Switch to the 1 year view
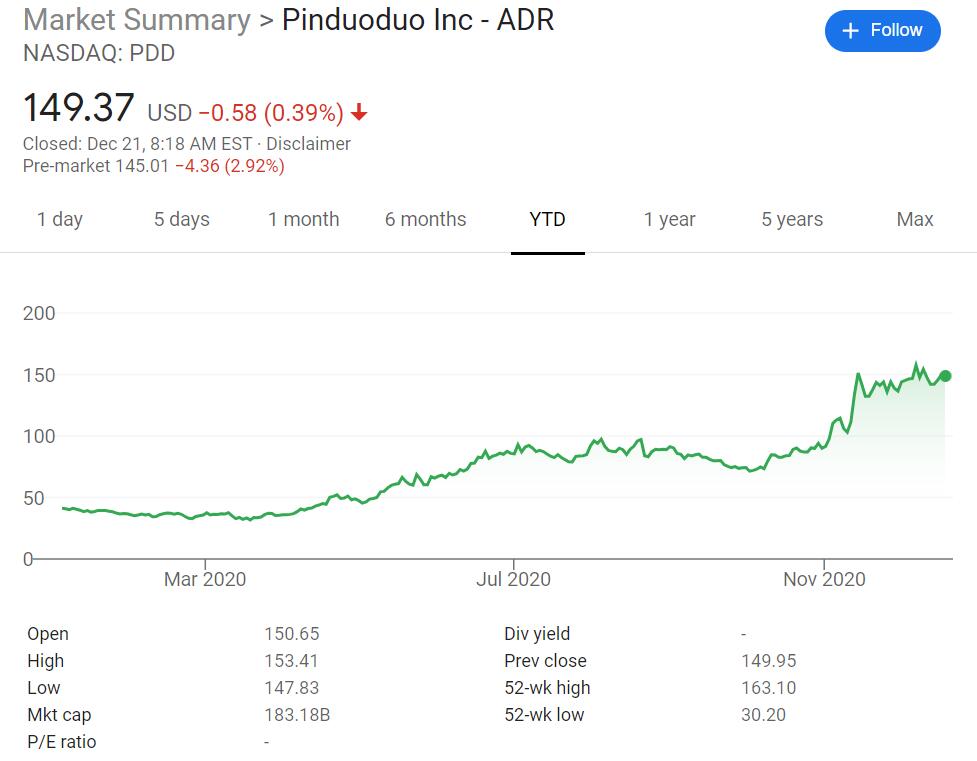The height and width of the screenshot is (761, 977). 670,220
